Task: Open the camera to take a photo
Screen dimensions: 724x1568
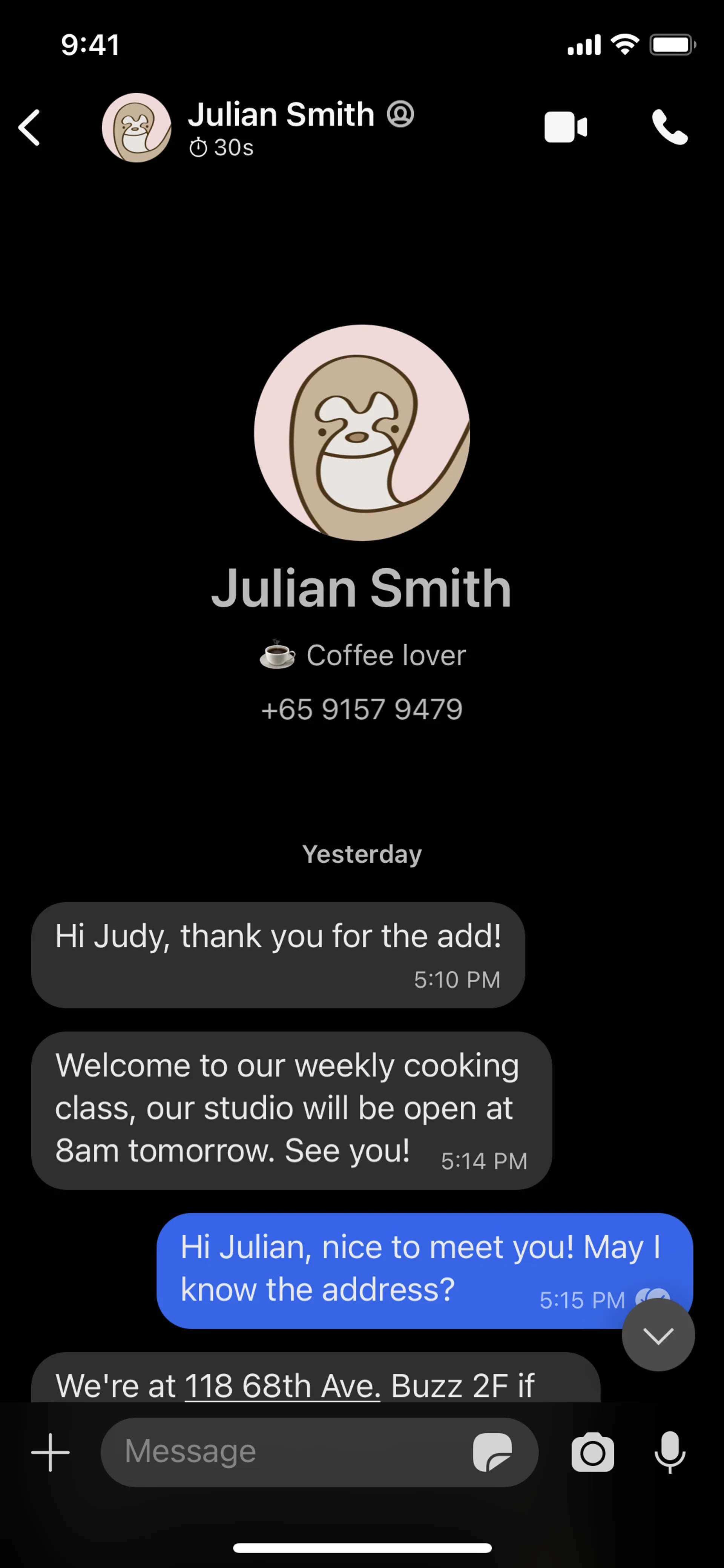Action: (x=592, y=1452)
